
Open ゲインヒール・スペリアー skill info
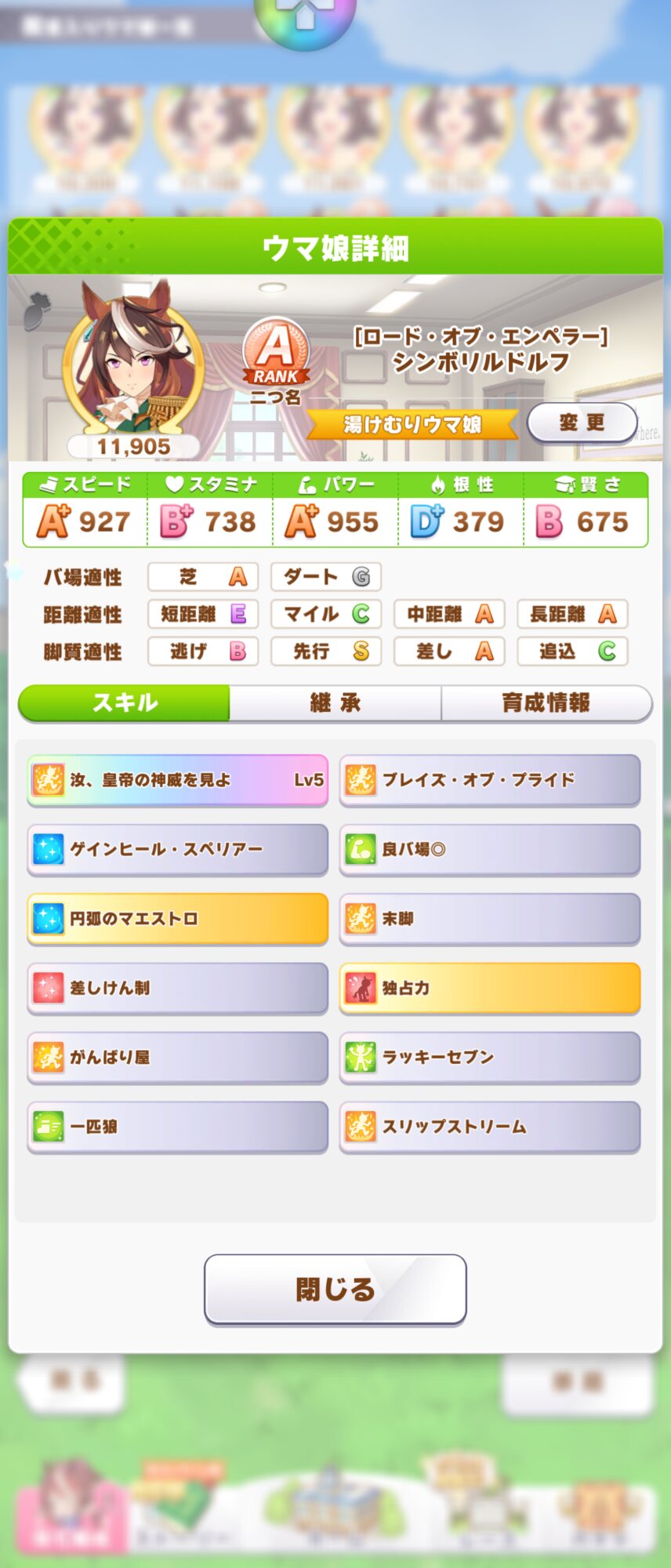coord(177,849)
